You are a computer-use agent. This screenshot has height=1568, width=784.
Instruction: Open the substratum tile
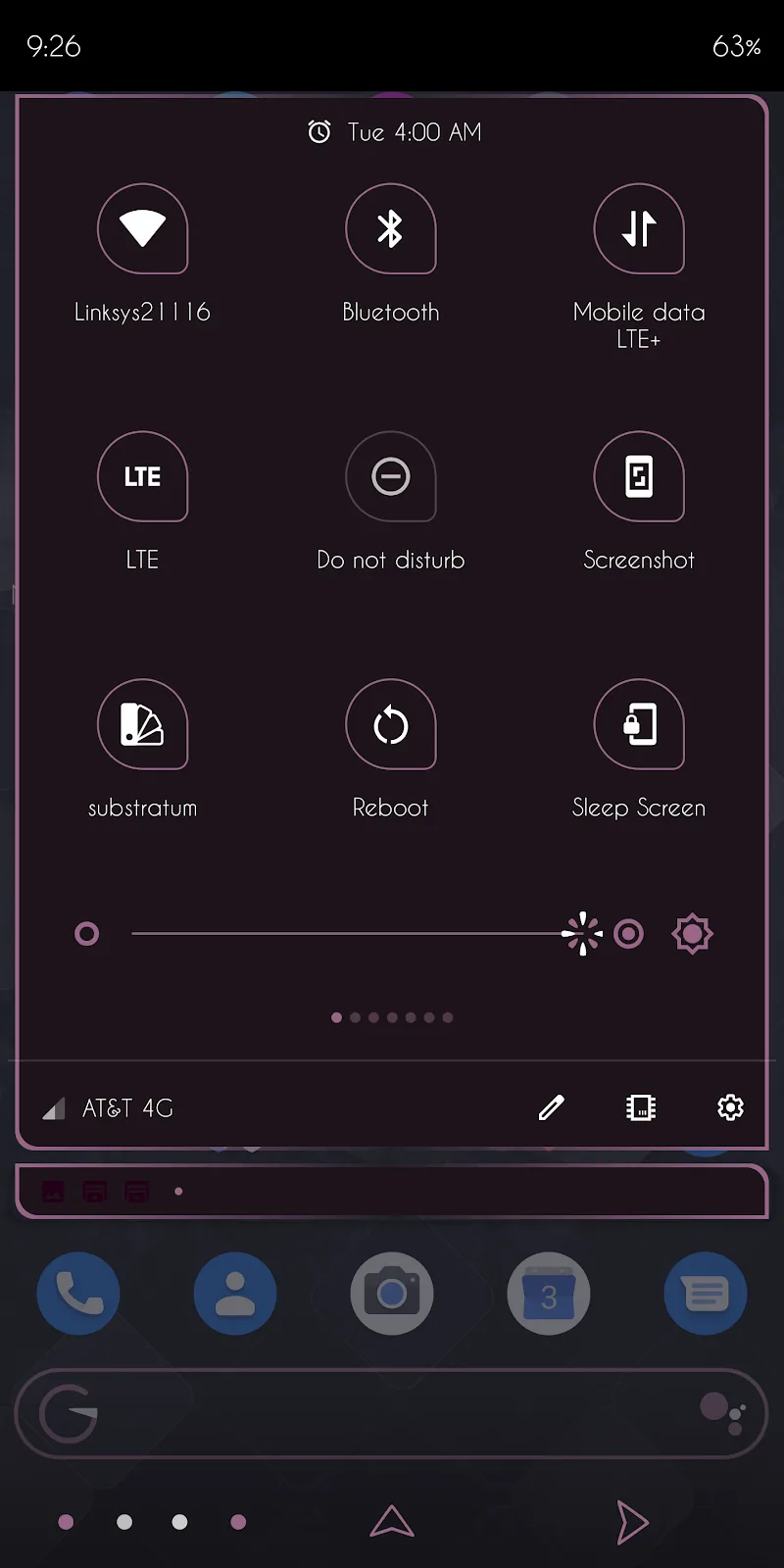(142, 725)
